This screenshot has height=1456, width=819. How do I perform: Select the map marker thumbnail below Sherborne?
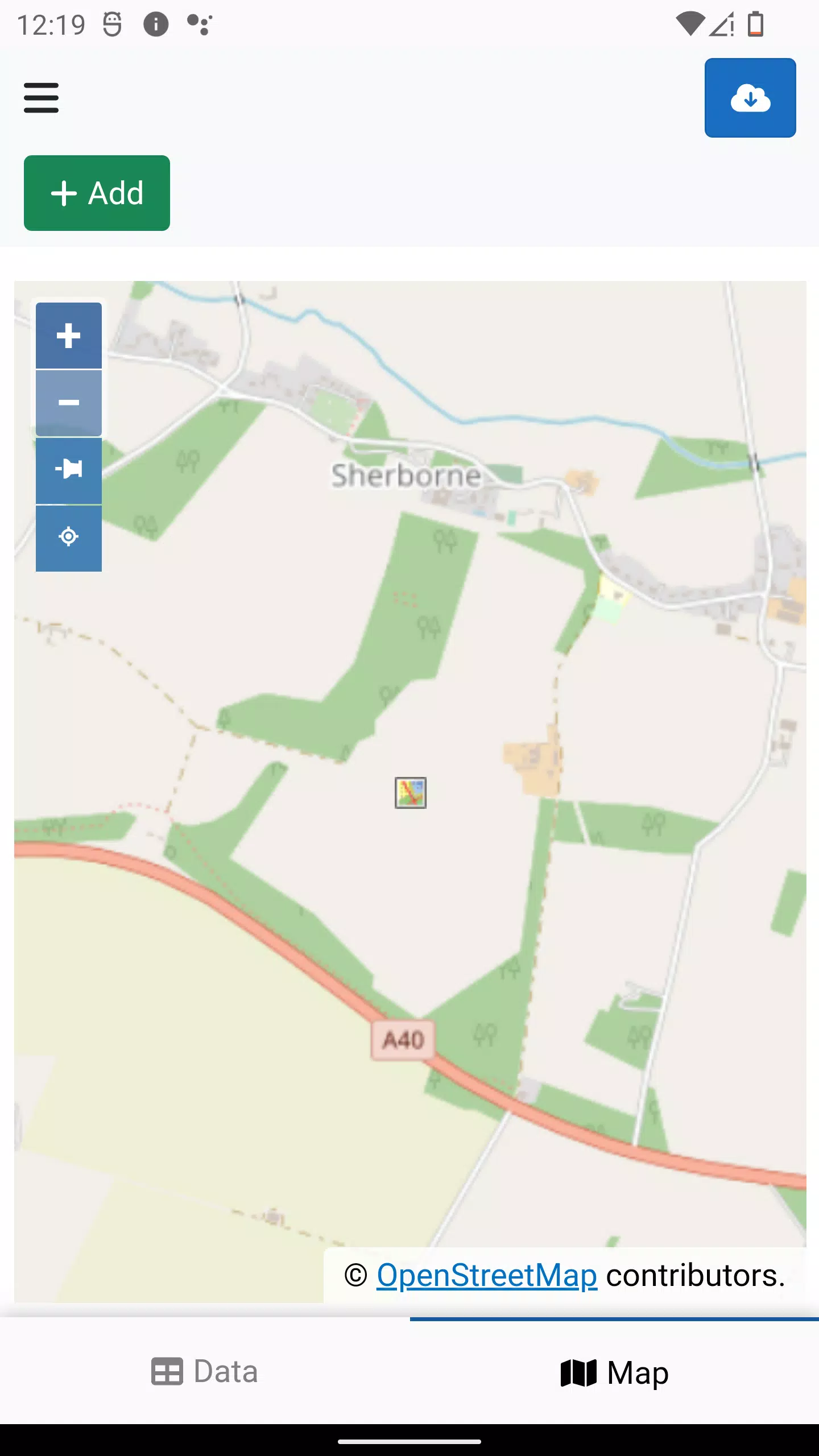411,793
